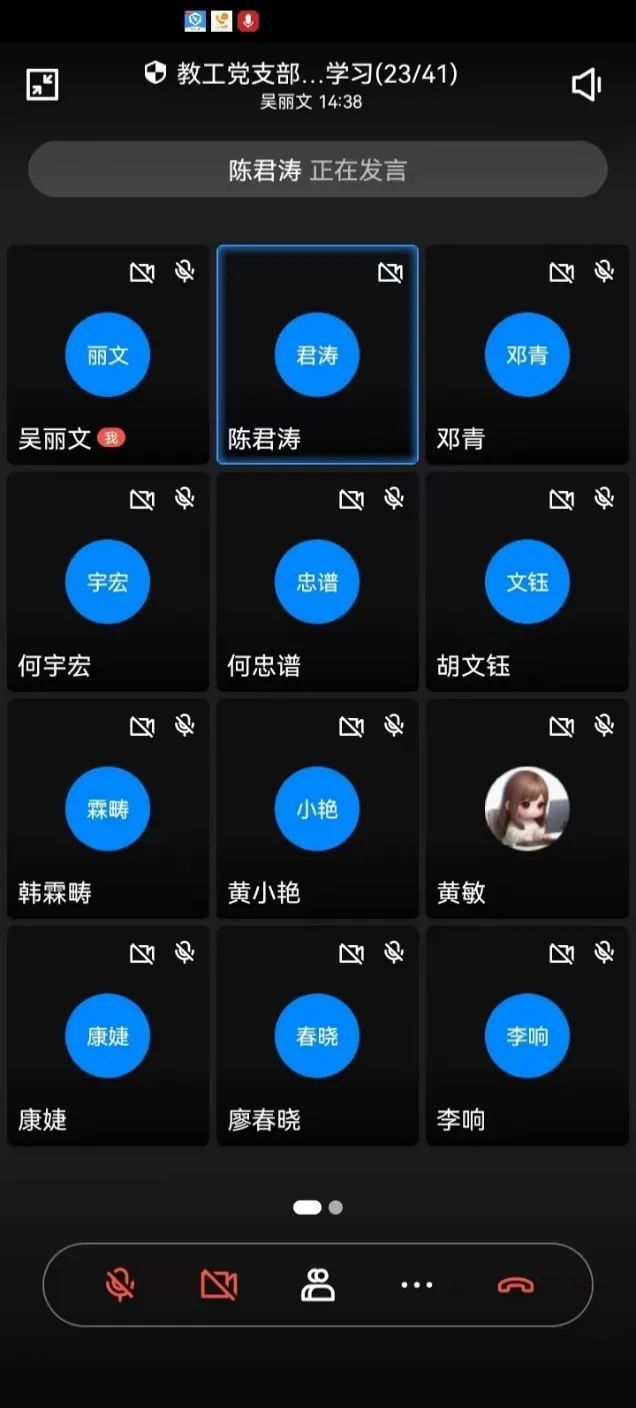Viewport: 636px width, 1408px height.
Task: Tap 邓青's participant tile
Action: point(527,355)
